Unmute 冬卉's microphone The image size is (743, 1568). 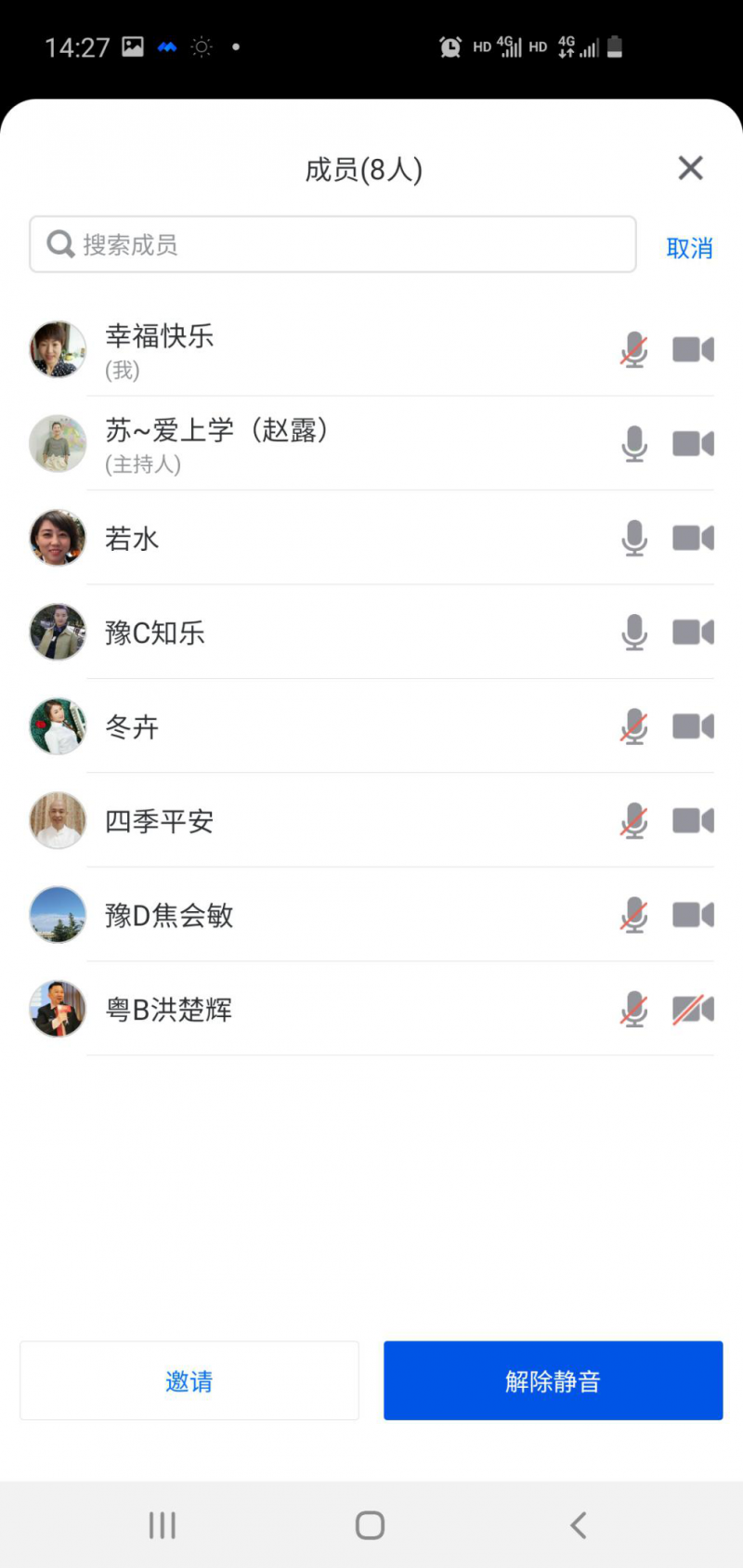(x=633, y=726)
